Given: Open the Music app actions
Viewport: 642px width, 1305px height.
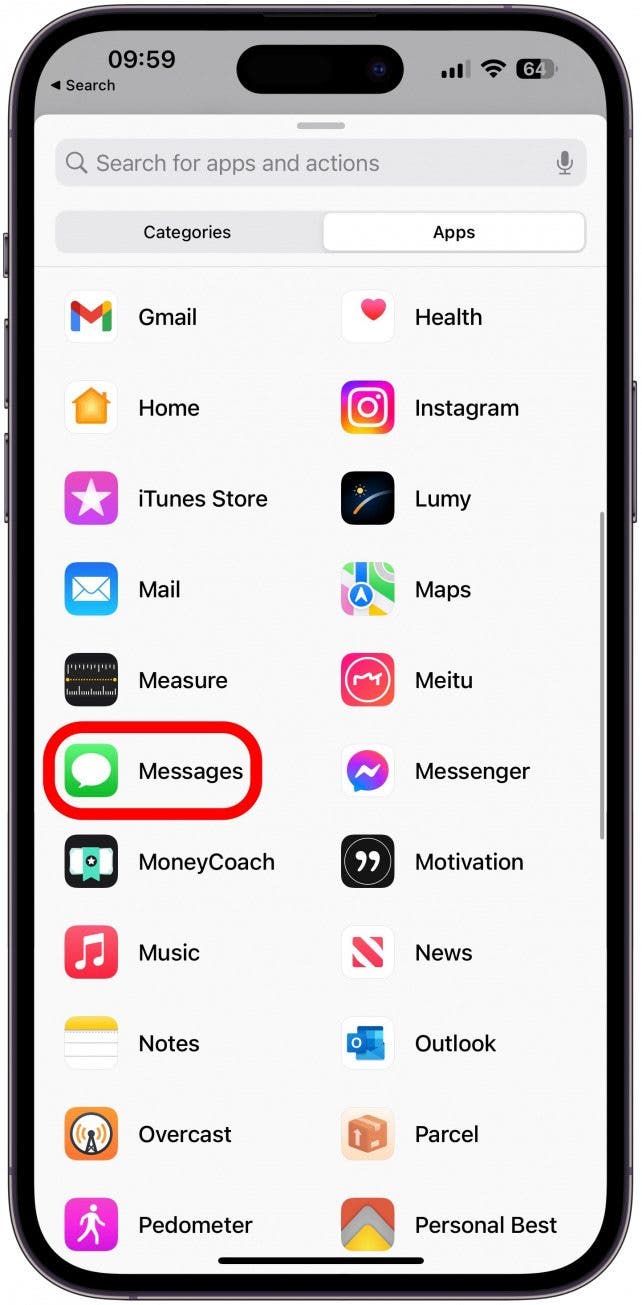Looking at the screenshot, I should coord(167,953).
